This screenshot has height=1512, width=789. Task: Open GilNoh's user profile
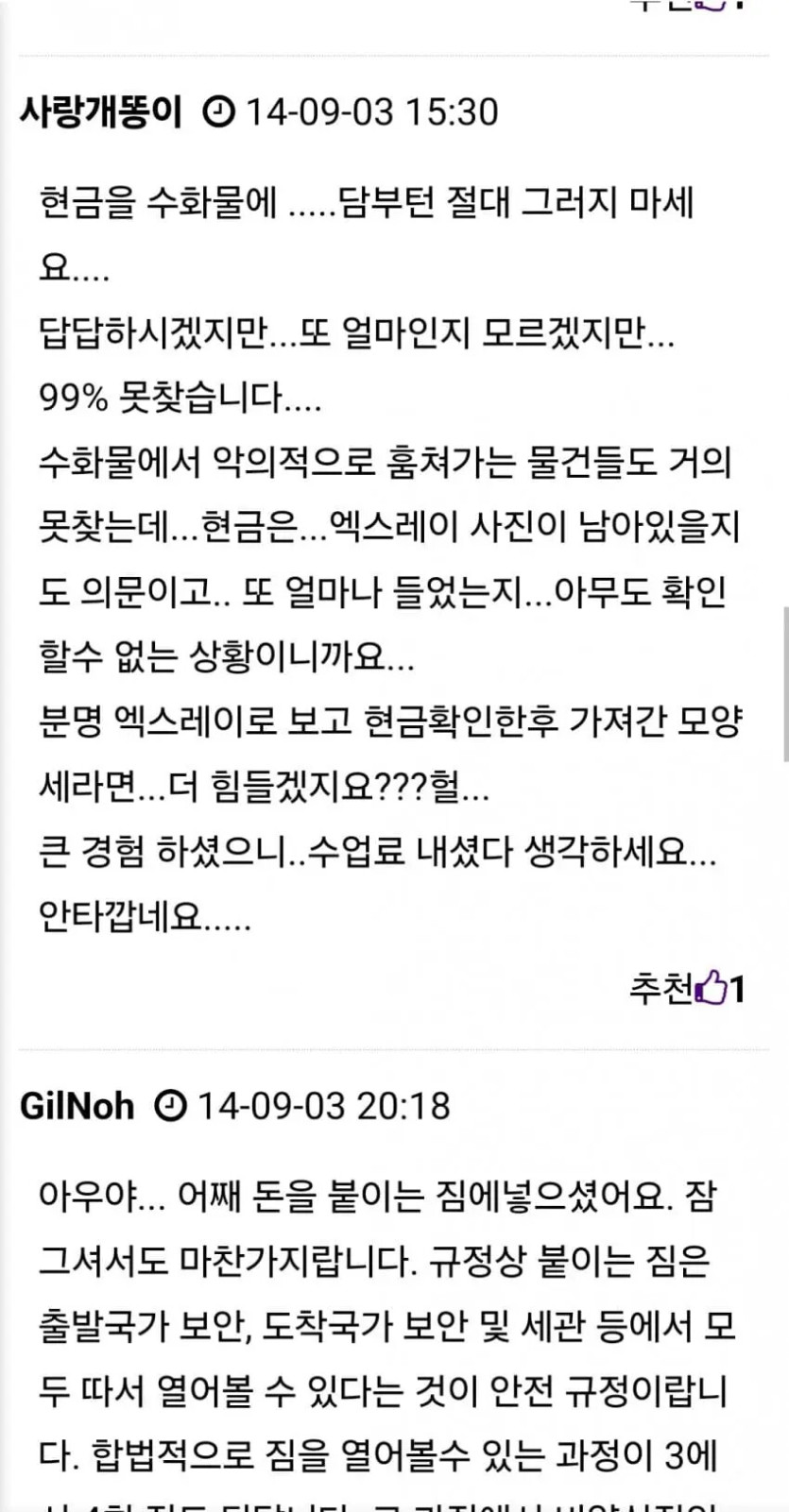77,1105
